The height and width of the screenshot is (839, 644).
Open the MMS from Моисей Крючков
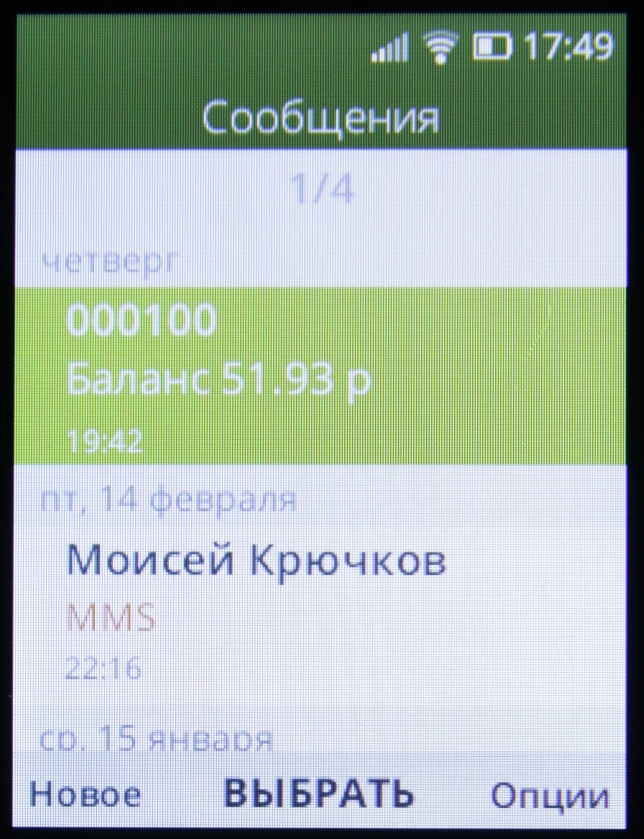click(320, 605)
